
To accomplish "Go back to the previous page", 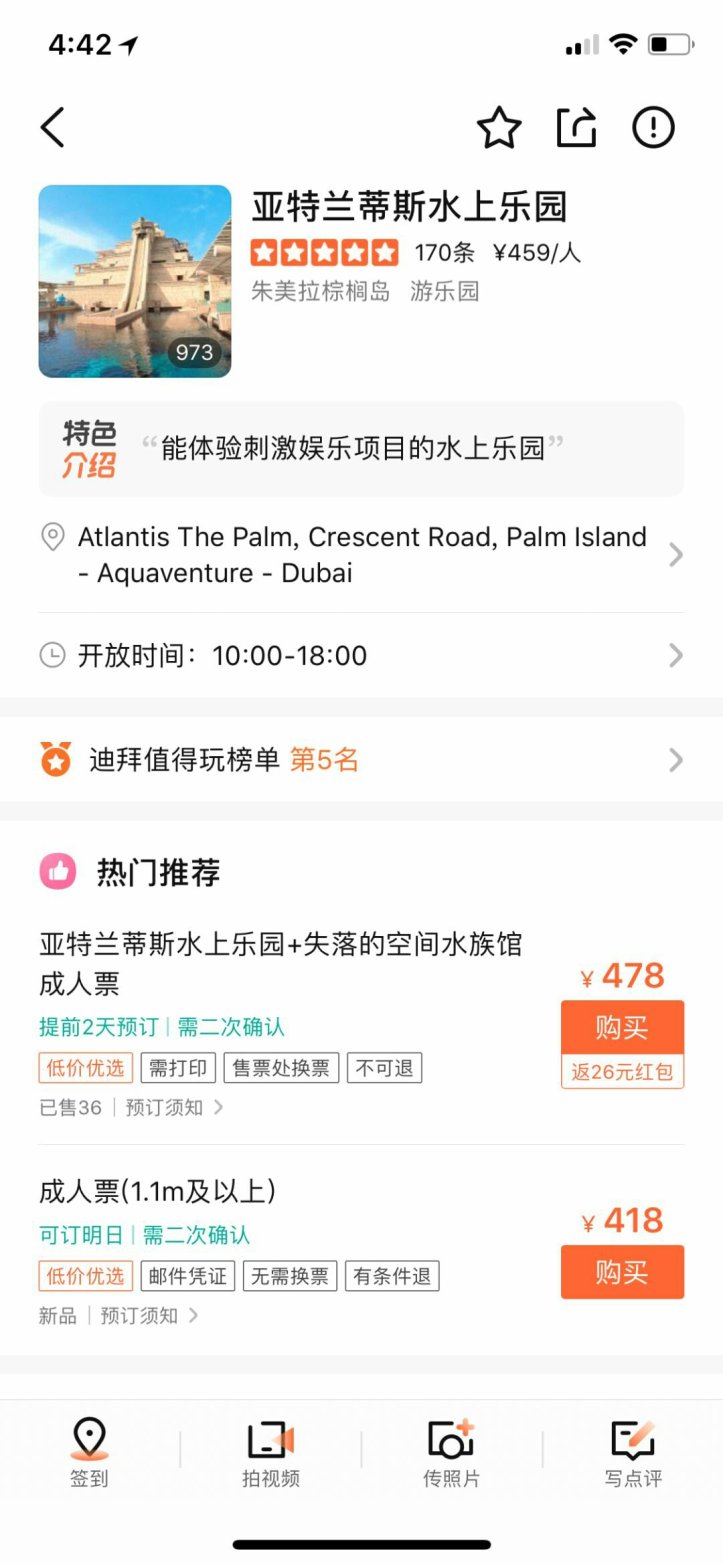I will (53, 128).
